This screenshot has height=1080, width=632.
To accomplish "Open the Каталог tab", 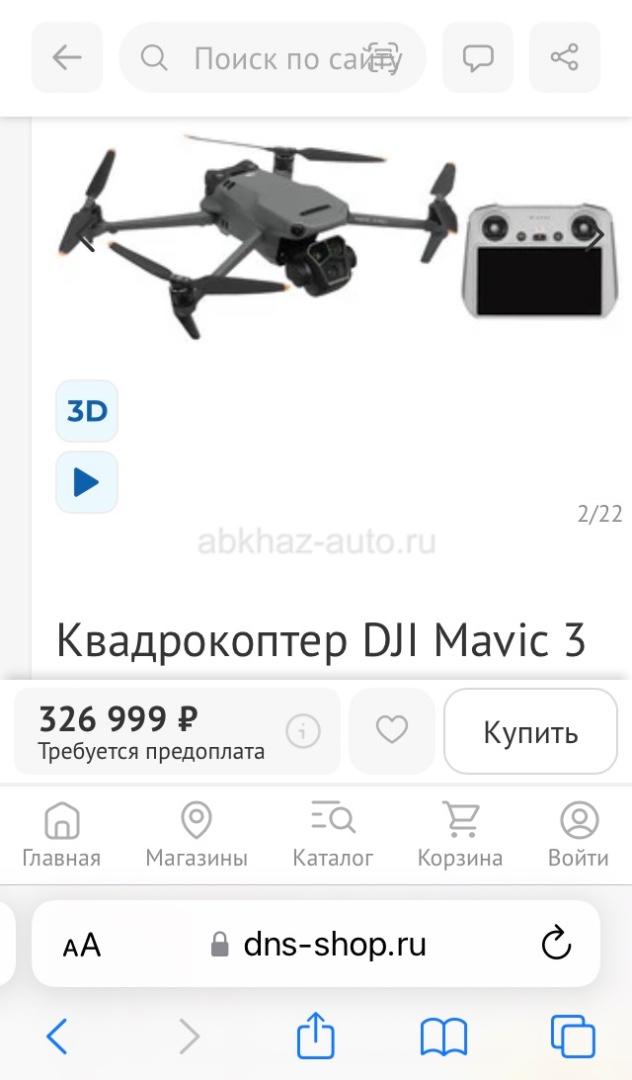I will pos(333,835).
